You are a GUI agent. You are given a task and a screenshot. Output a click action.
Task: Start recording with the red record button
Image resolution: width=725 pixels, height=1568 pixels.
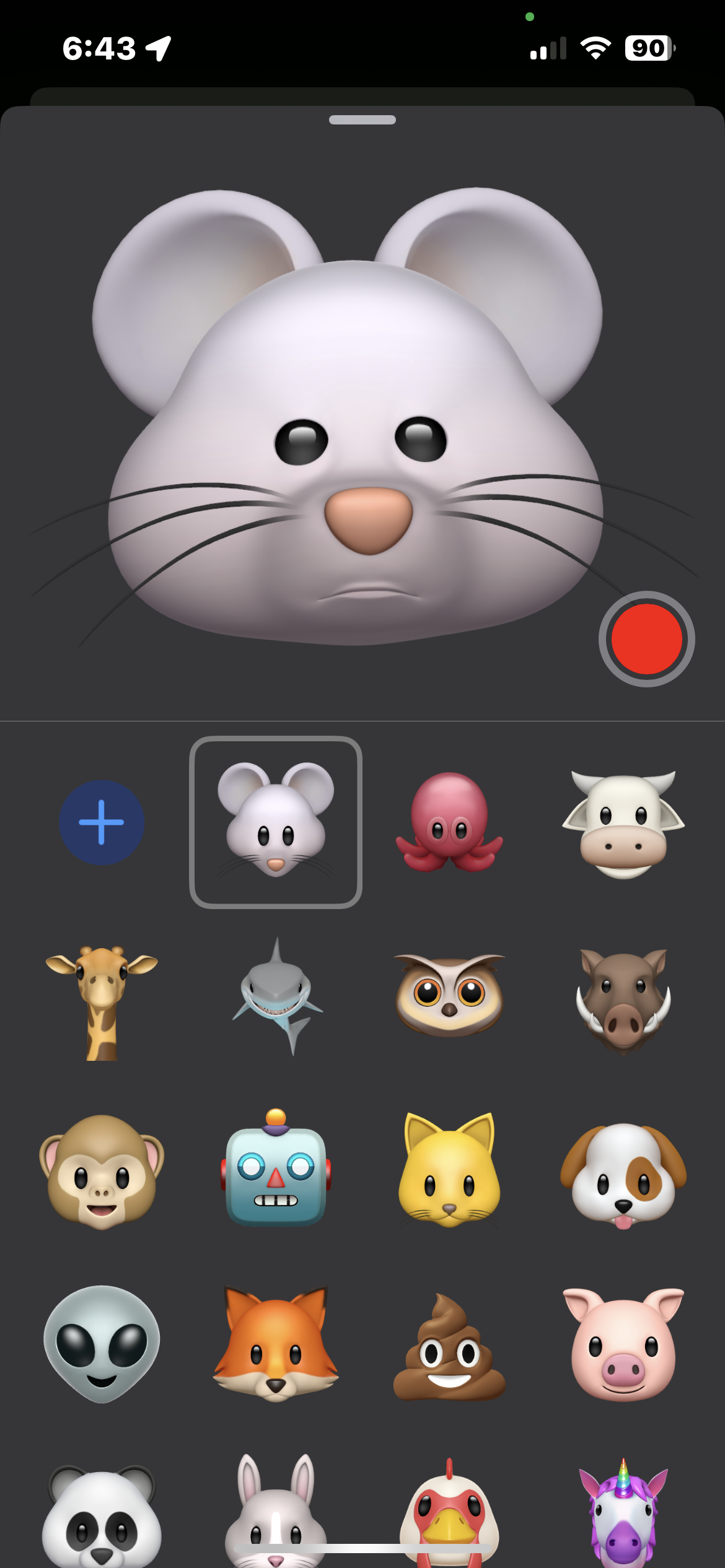click(646, 639)
